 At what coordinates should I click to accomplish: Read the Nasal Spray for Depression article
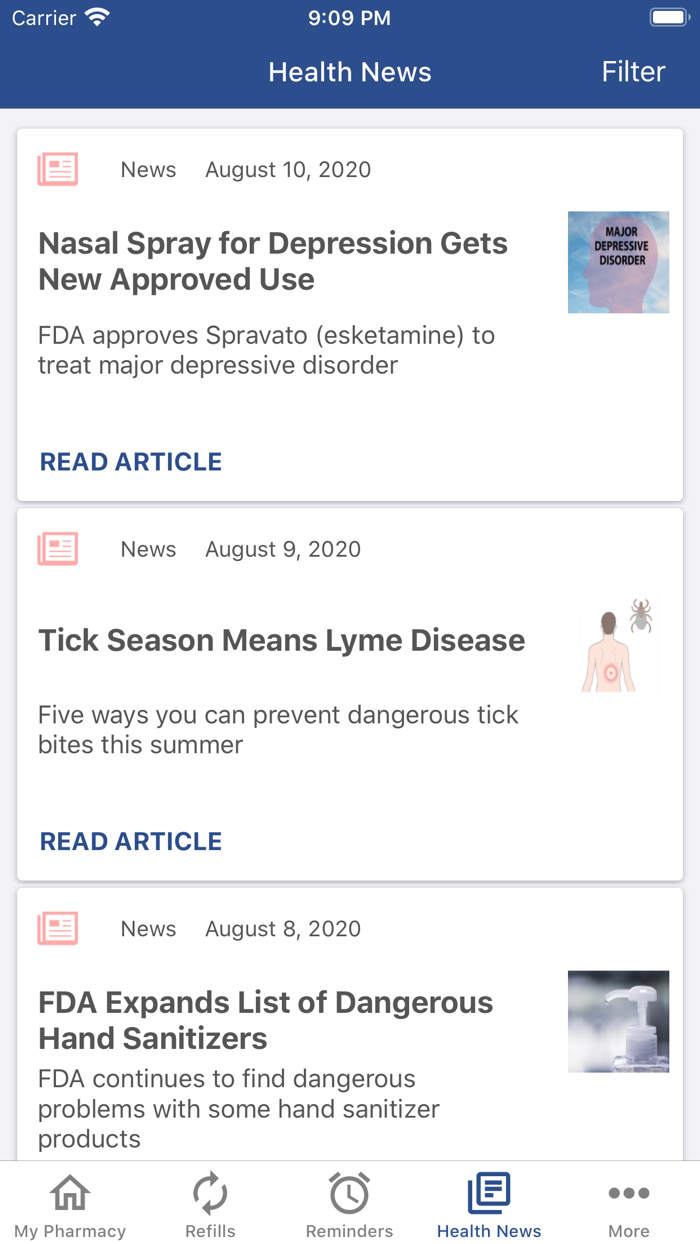point(131,462)
